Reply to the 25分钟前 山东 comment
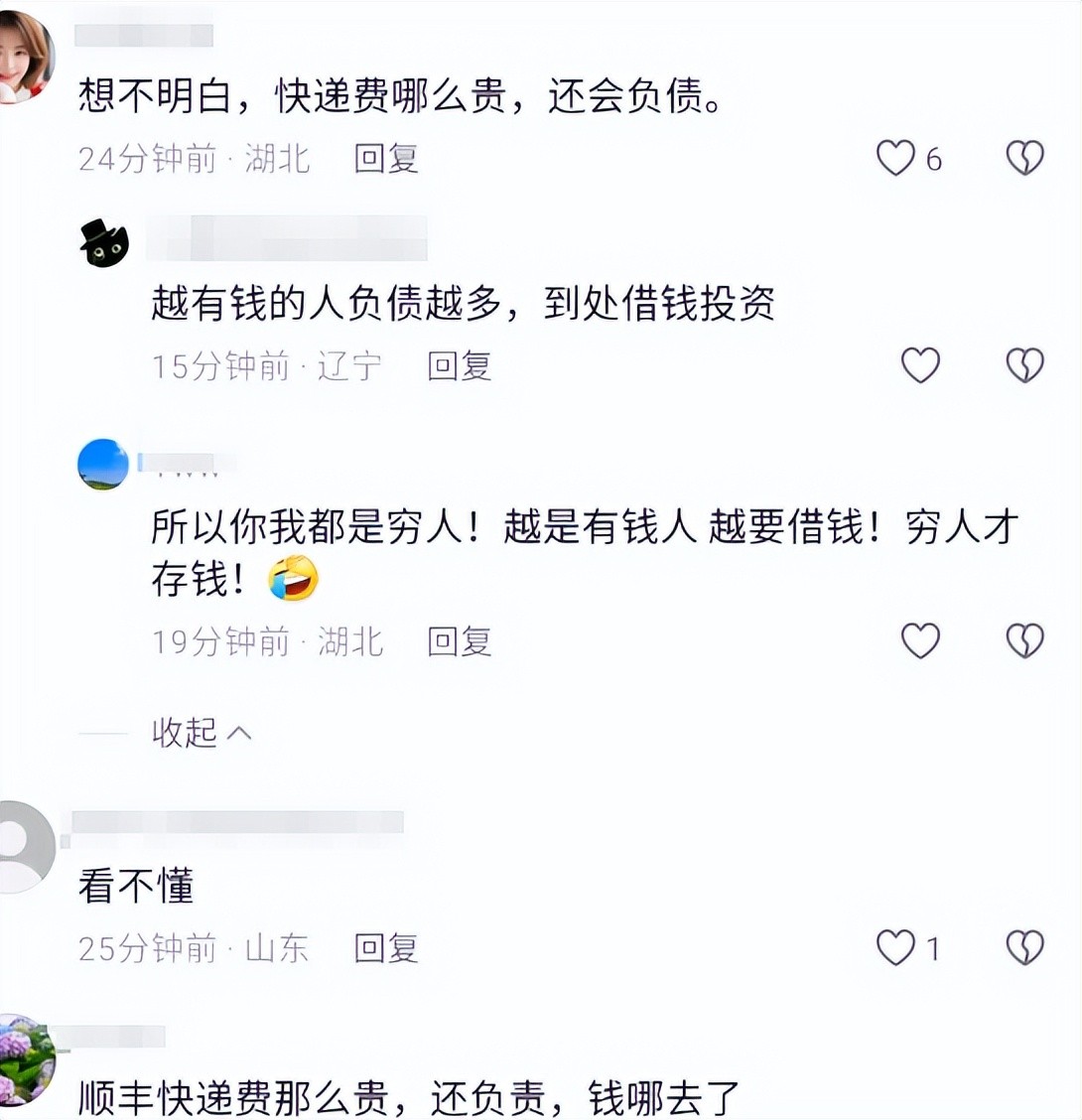Image resolution: width=1082 pixels, height=1120 pixels. (x=386, y=948)
